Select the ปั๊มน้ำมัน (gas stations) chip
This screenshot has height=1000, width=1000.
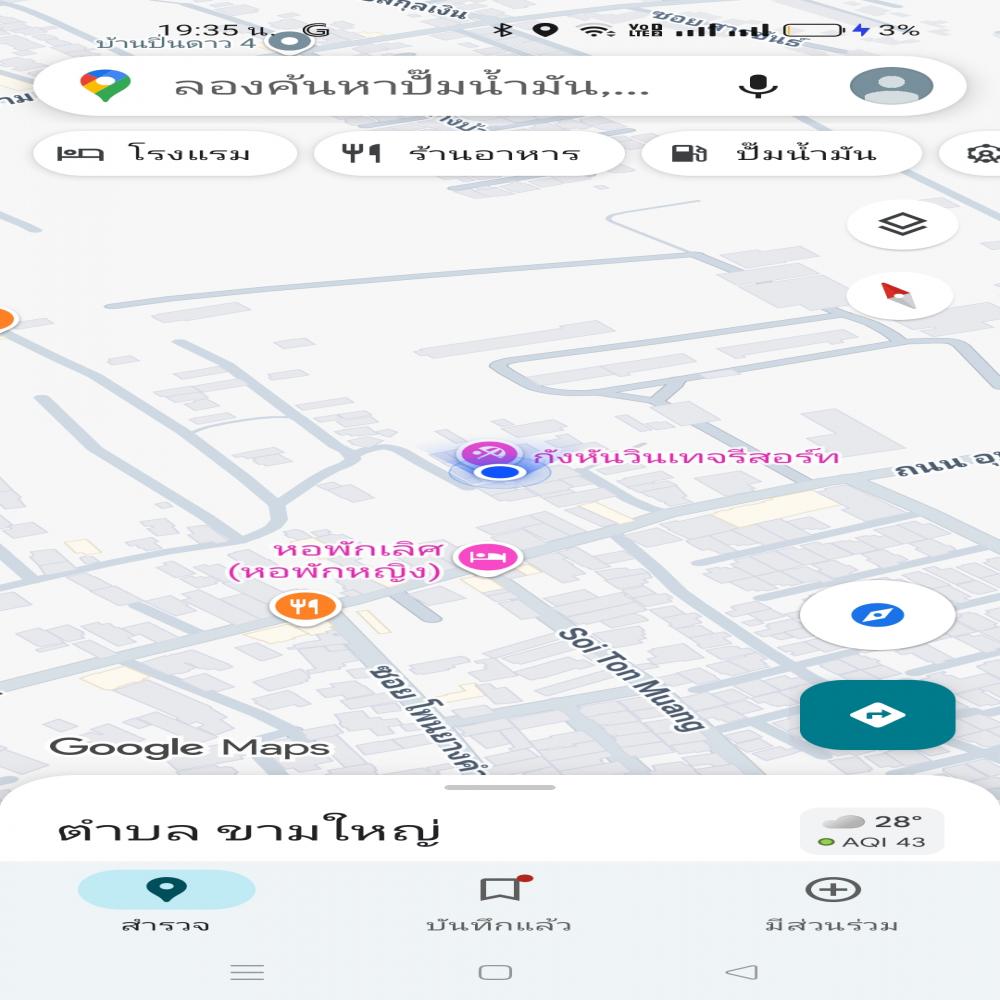pyautogui.click(x=780, y=154)
